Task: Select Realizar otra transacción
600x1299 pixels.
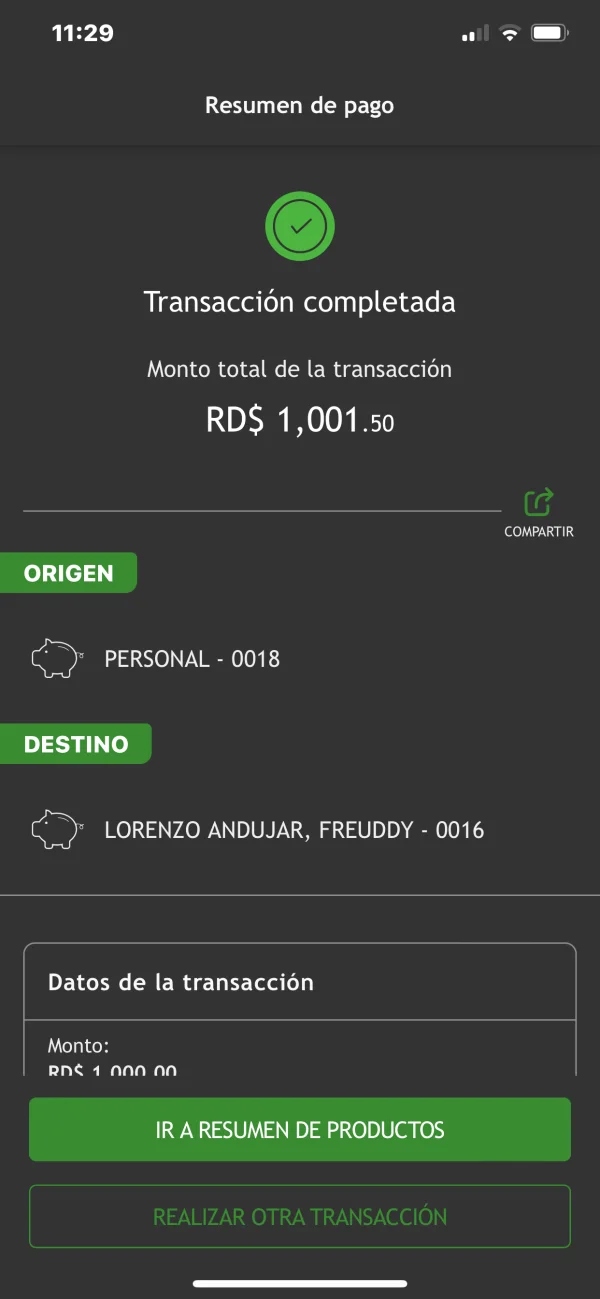Action: pos(300,1217)
